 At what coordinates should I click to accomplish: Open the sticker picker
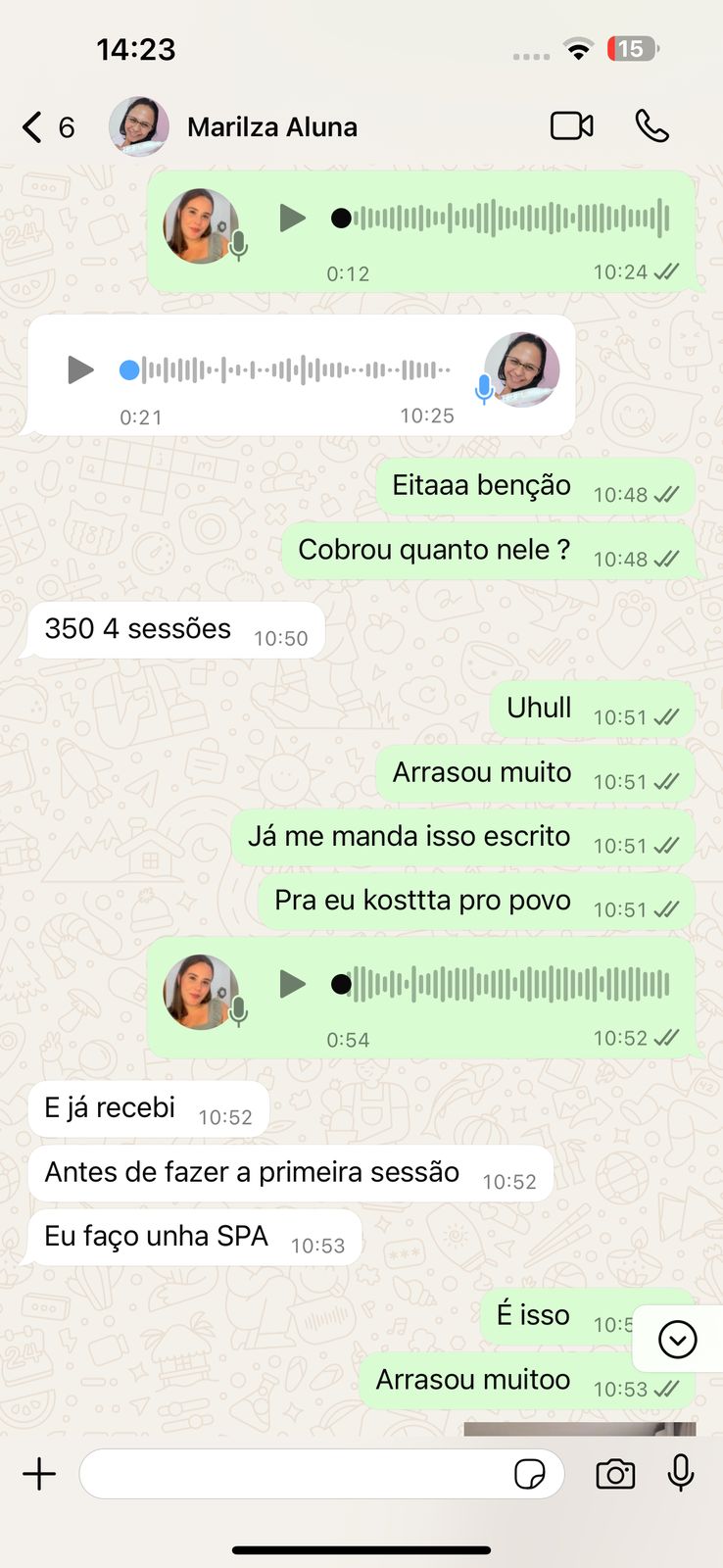(x=530, y=1474)
